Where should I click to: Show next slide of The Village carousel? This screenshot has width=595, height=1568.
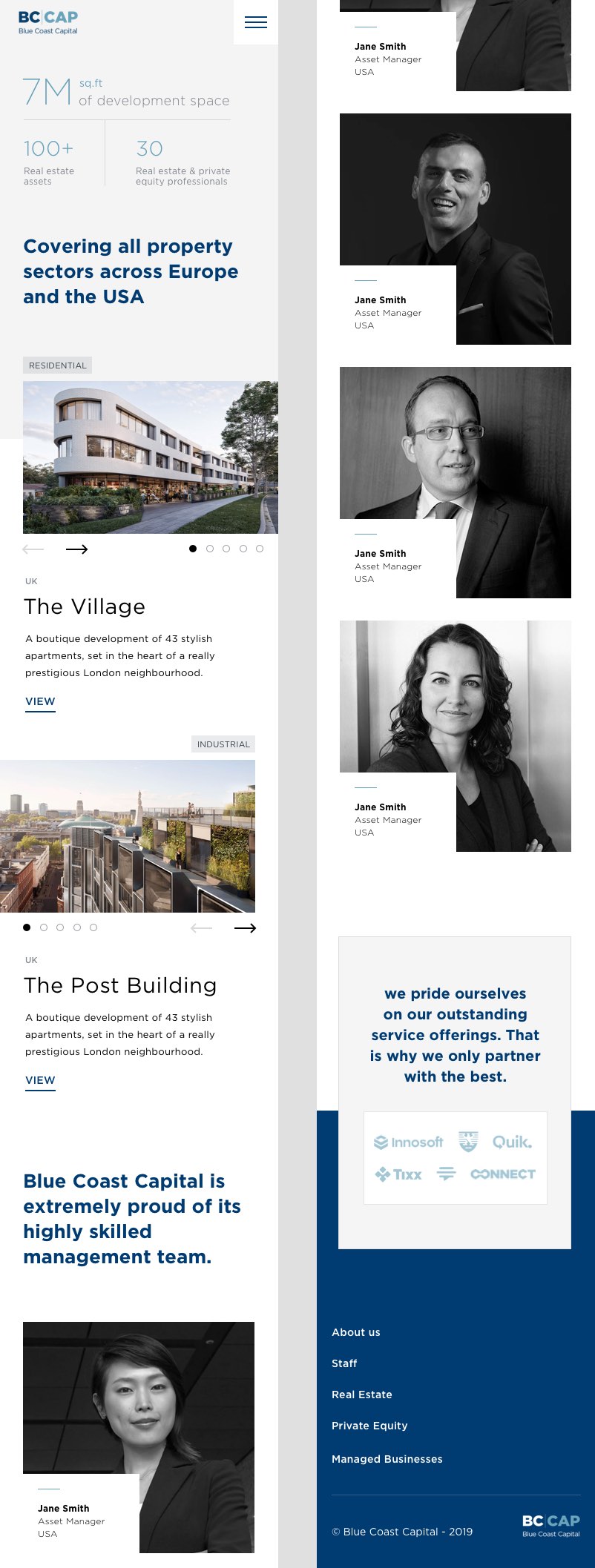[x=77, y=549]
